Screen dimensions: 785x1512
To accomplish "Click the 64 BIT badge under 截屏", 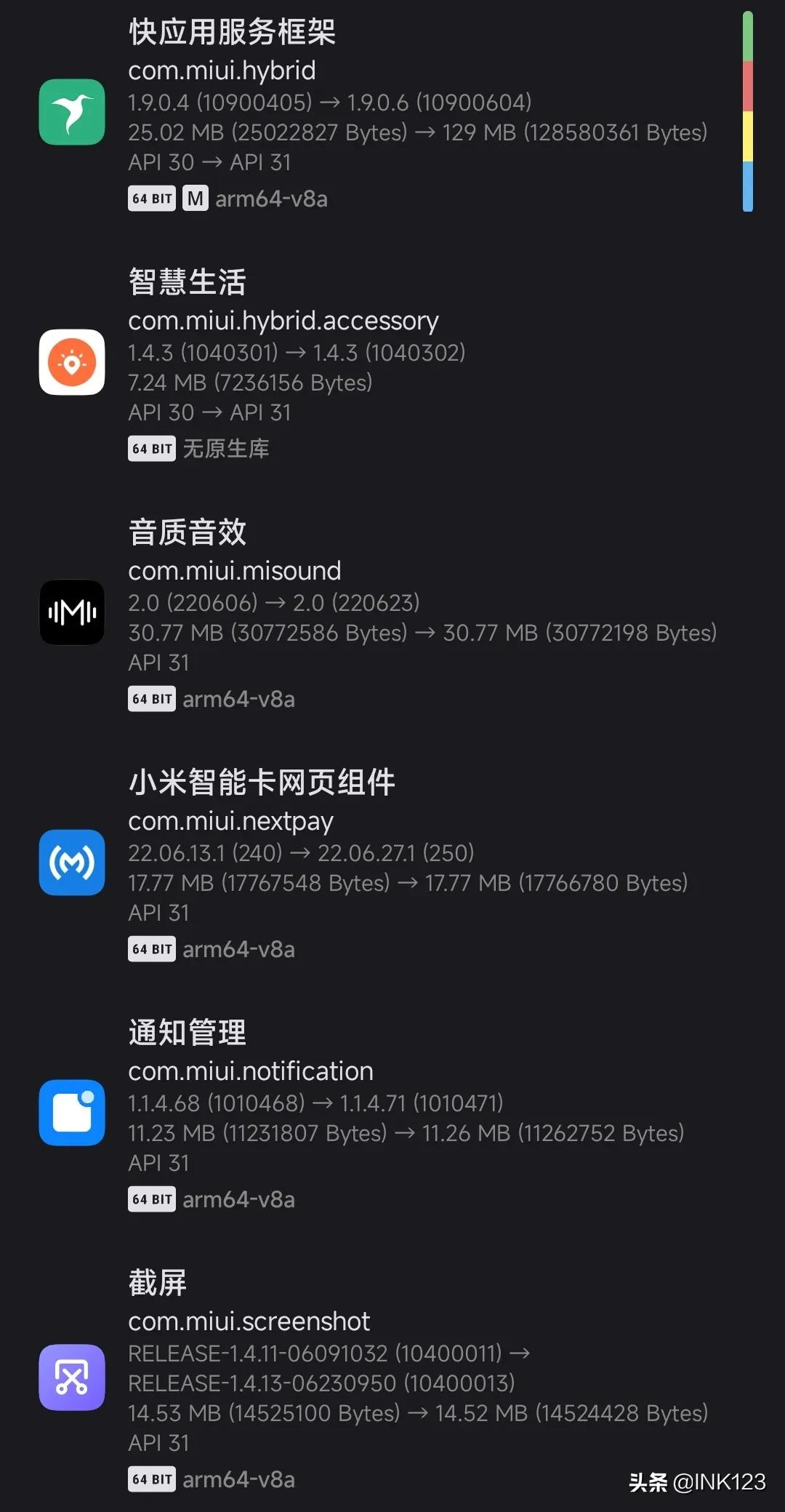I will click(151, 1479).
